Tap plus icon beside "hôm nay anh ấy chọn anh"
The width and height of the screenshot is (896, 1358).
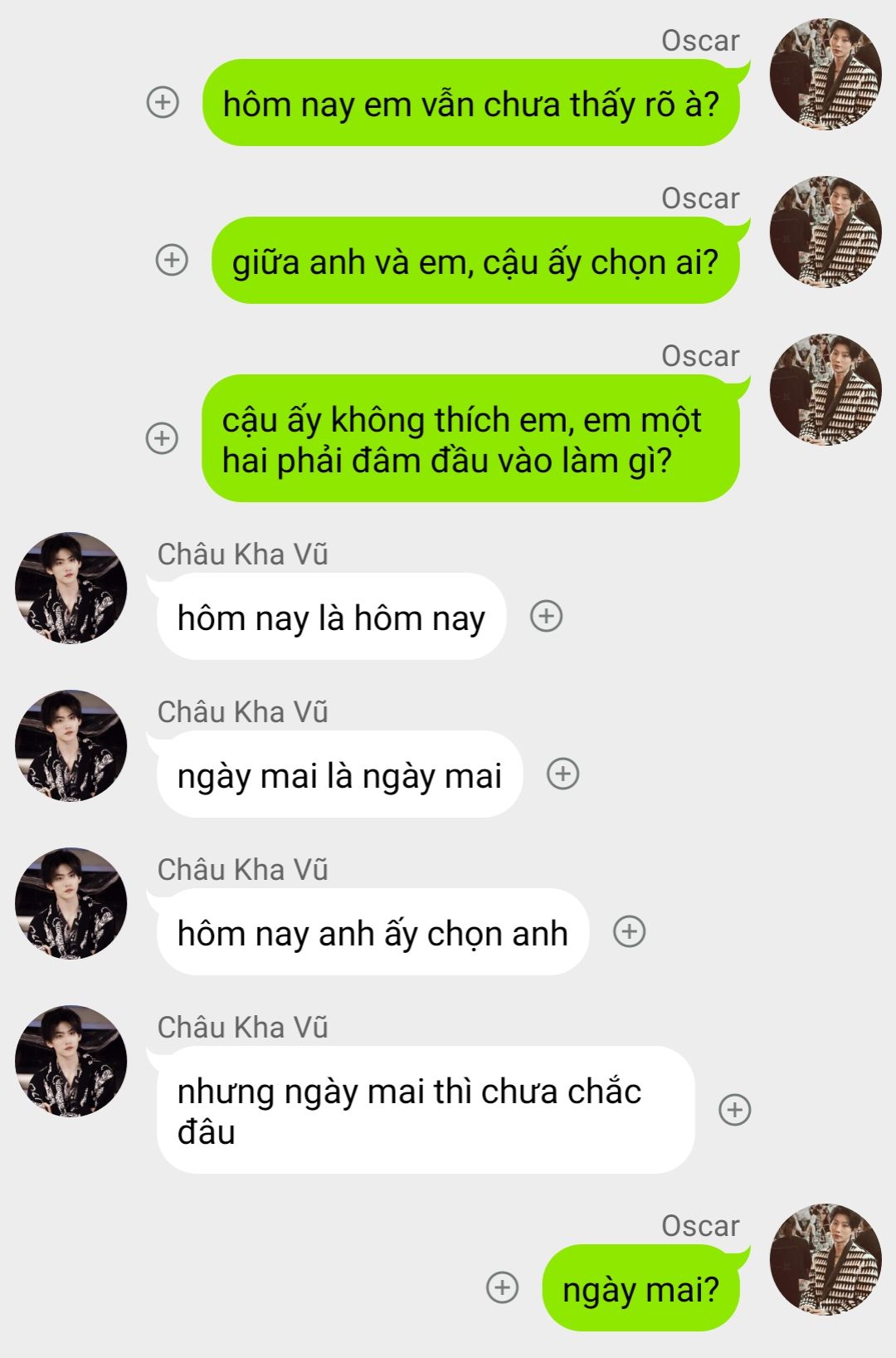pyautogui.click(x=629, y=931)
